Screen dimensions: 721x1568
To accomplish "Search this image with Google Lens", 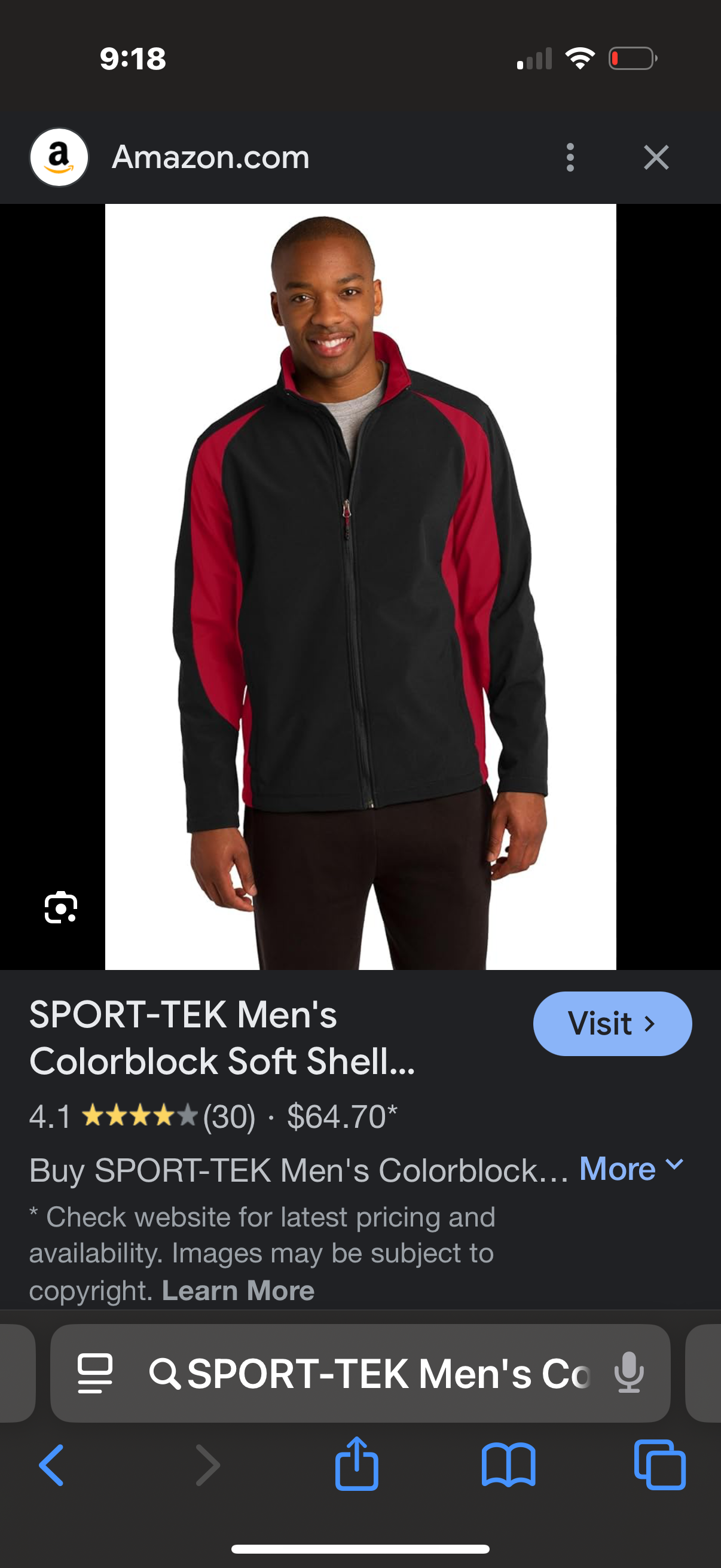I will point(61,908).
